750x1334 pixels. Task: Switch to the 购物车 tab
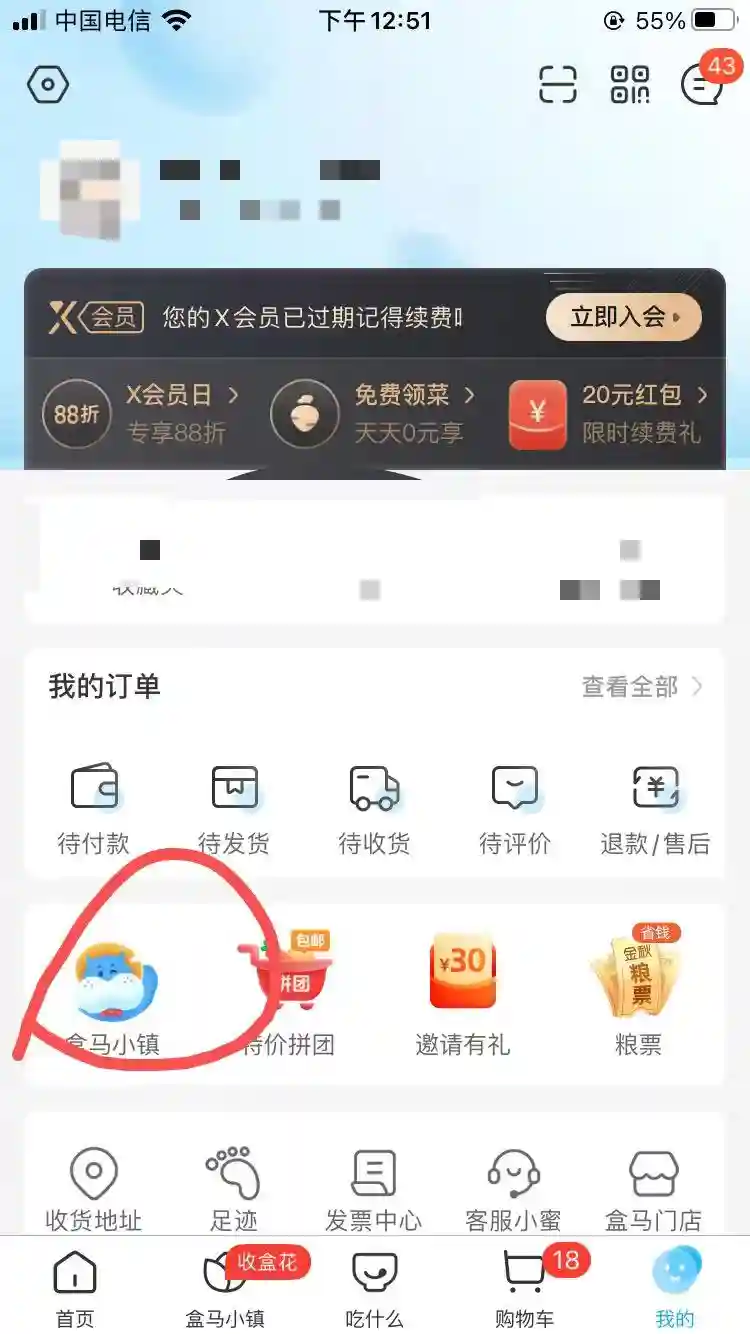pos(525,1289)
